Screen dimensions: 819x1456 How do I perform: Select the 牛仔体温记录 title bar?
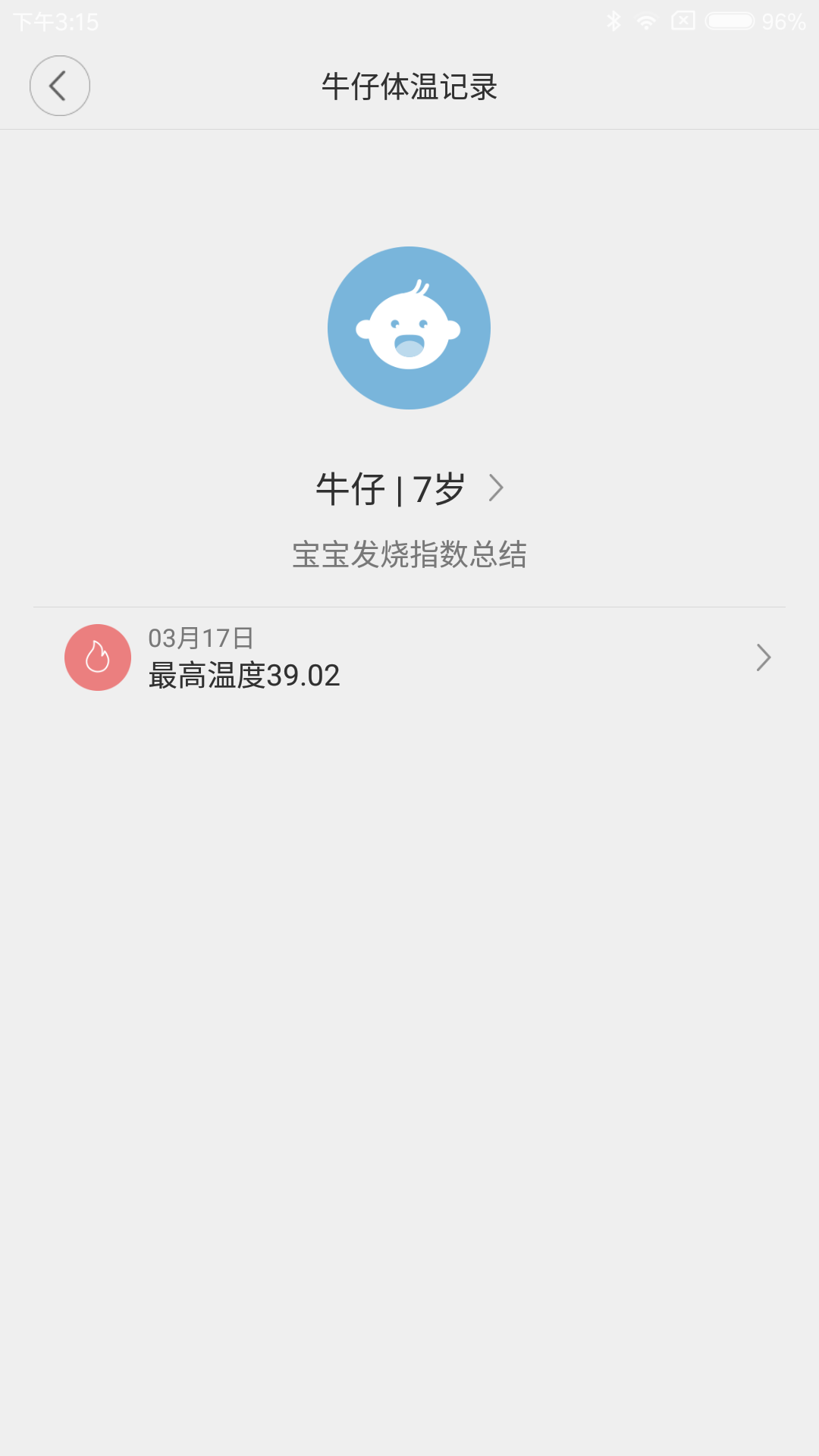pos(409,86)
